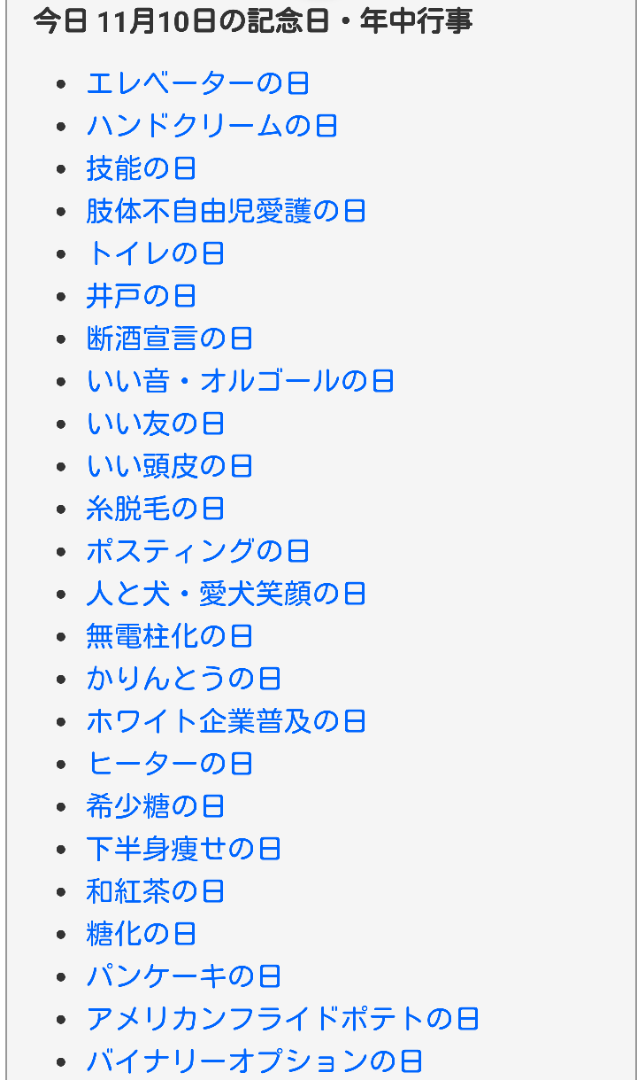The height and width of the screenshot is (1080, 637).
Task: Open the ハンドクリームの日 link
Action: [x=212, y=126]
